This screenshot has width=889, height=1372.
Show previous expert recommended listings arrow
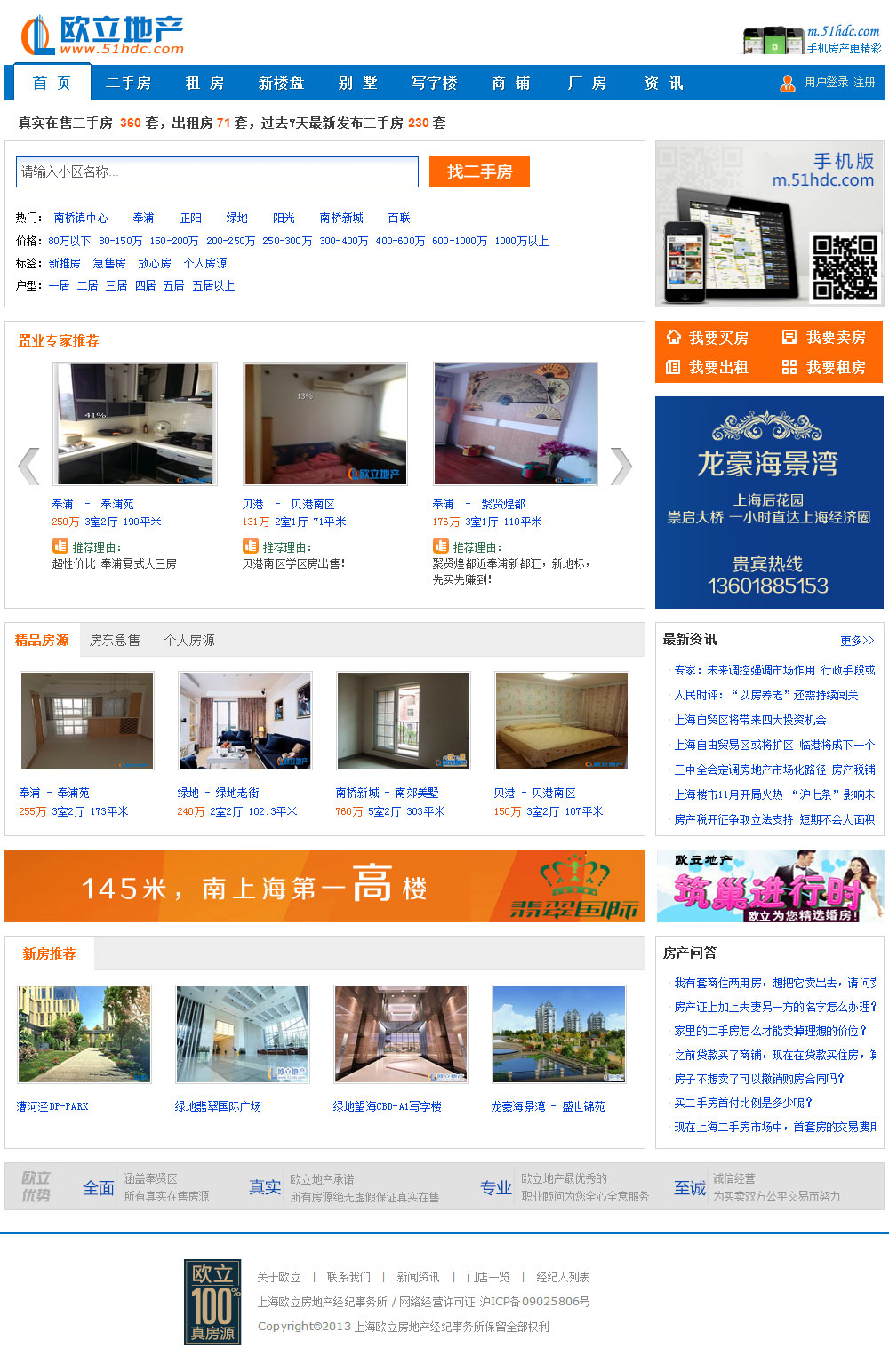click(x=29, y=467)
